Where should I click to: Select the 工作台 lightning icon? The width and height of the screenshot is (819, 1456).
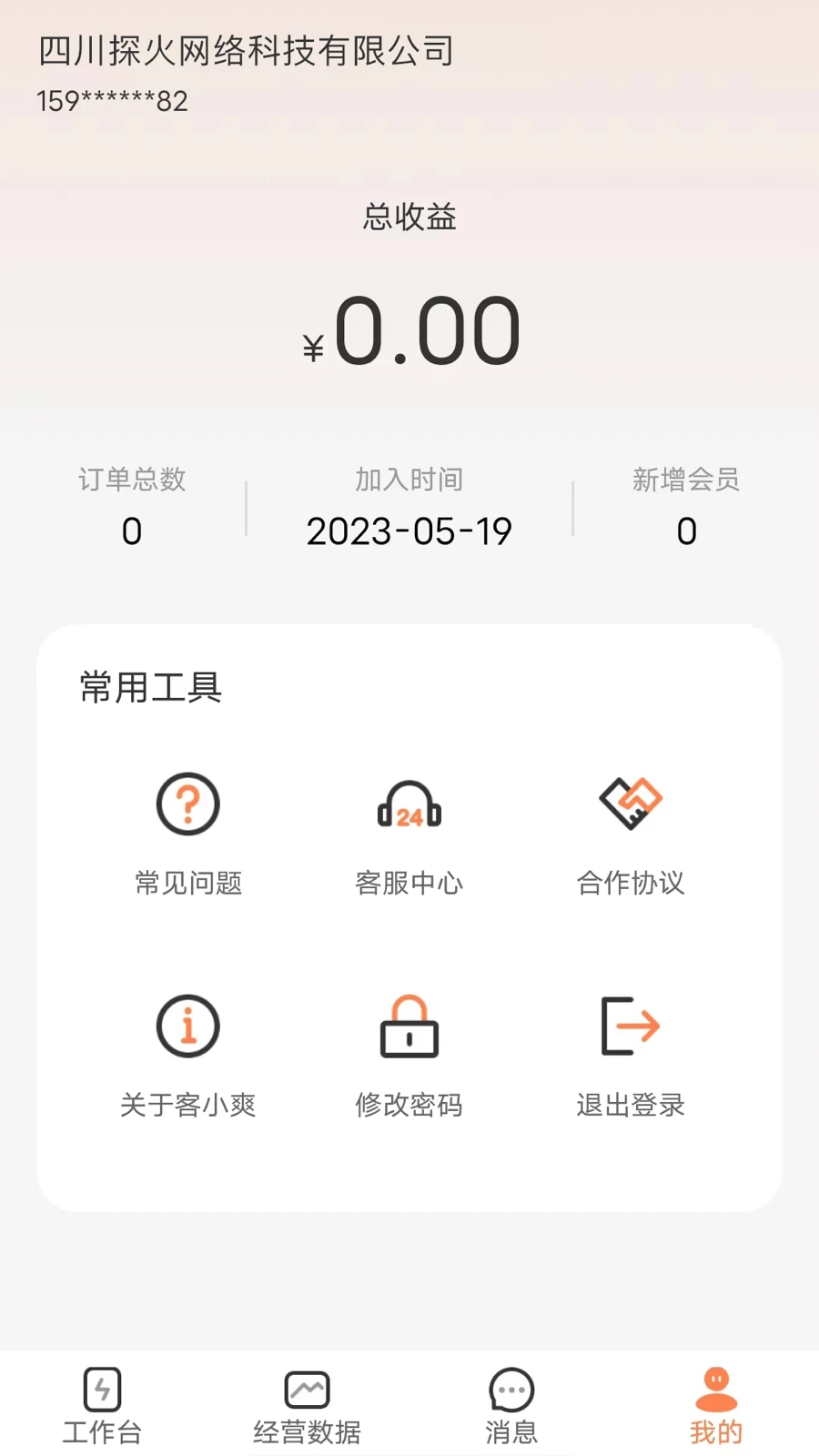click(x=101, y=1390)
